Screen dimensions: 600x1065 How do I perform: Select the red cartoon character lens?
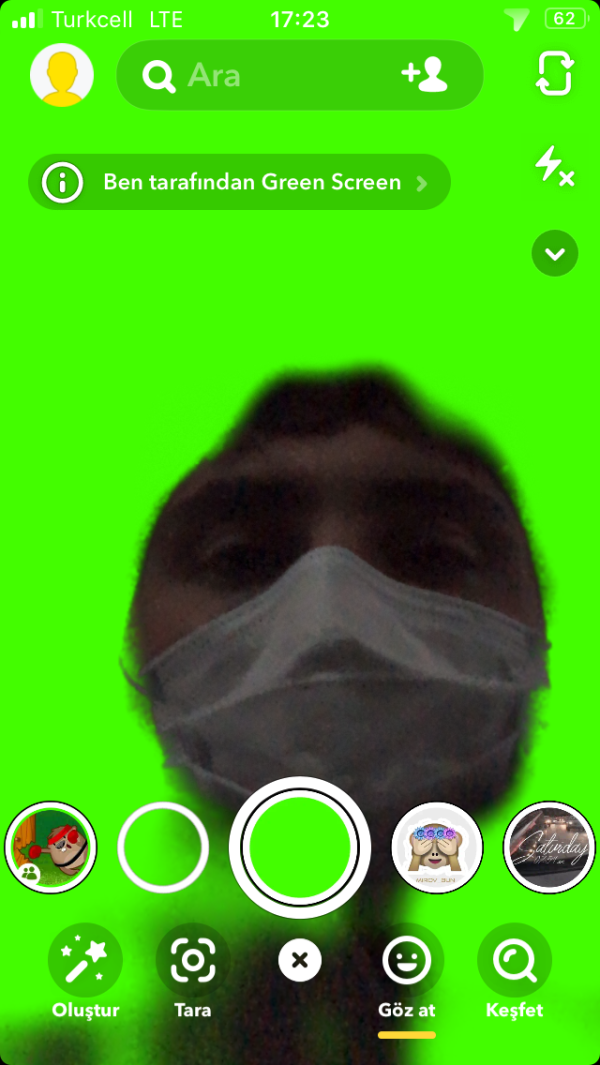pos(51,847)
